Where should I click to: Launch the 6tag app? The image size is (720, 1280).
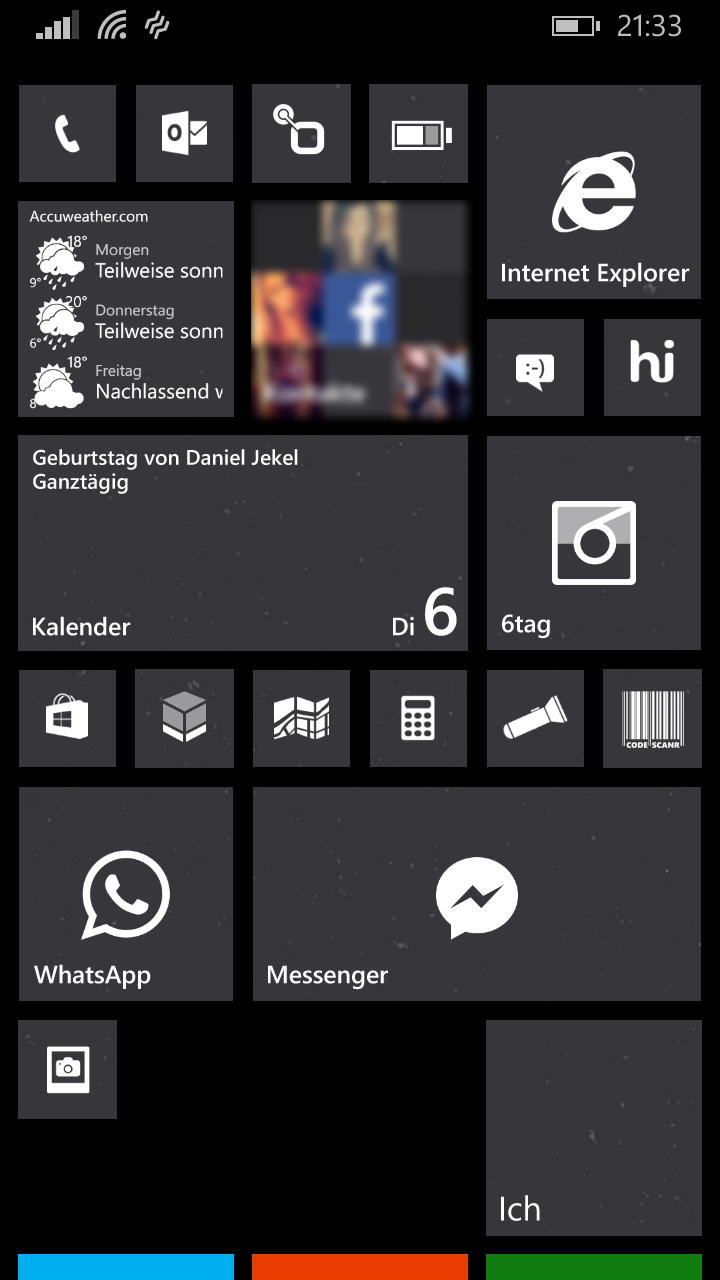pyautogui.click(x=594, y=543)
